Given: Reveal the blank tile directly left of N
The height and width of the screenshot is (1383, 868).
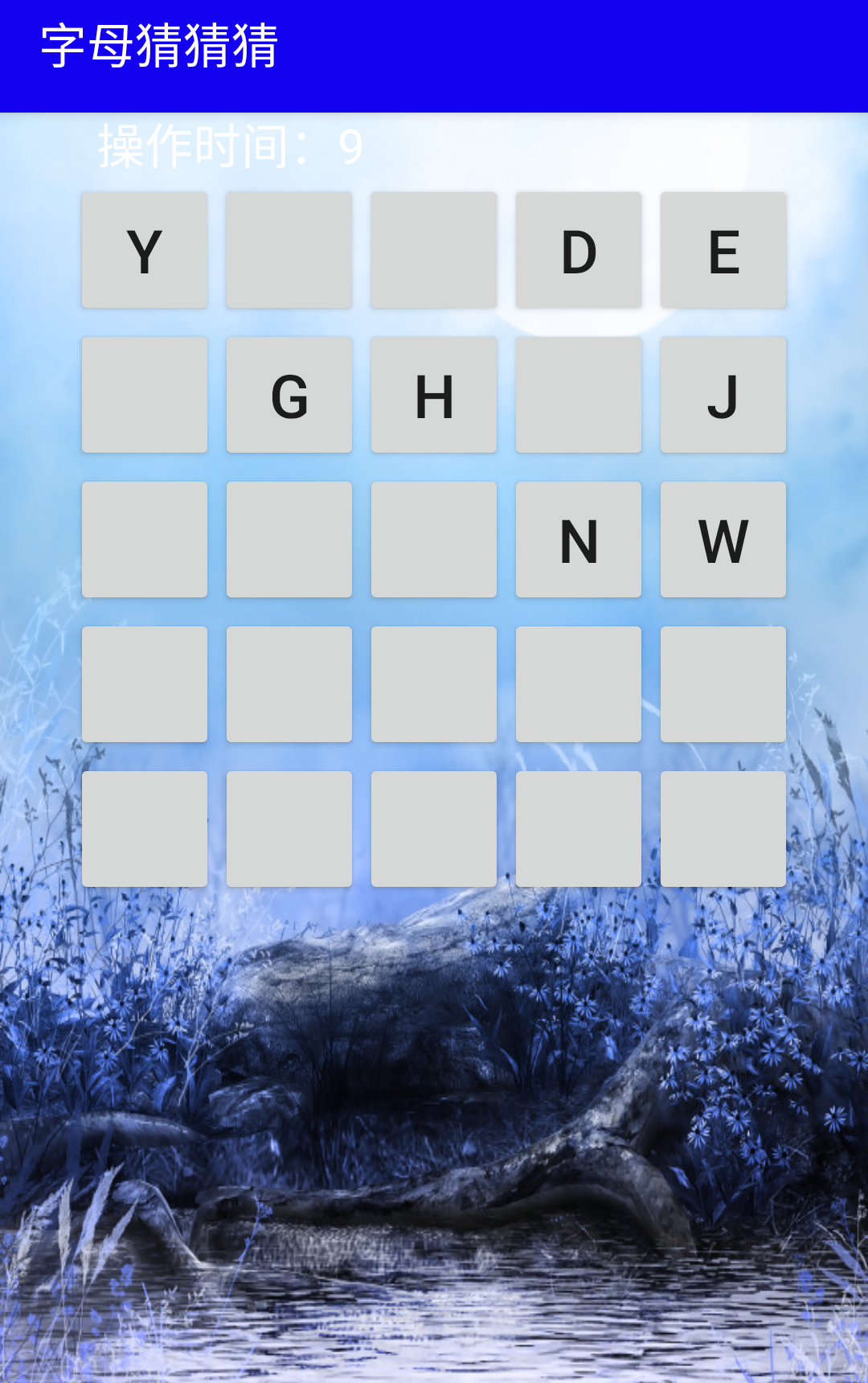Looking at the screenshot, I should tap(434, 540).
